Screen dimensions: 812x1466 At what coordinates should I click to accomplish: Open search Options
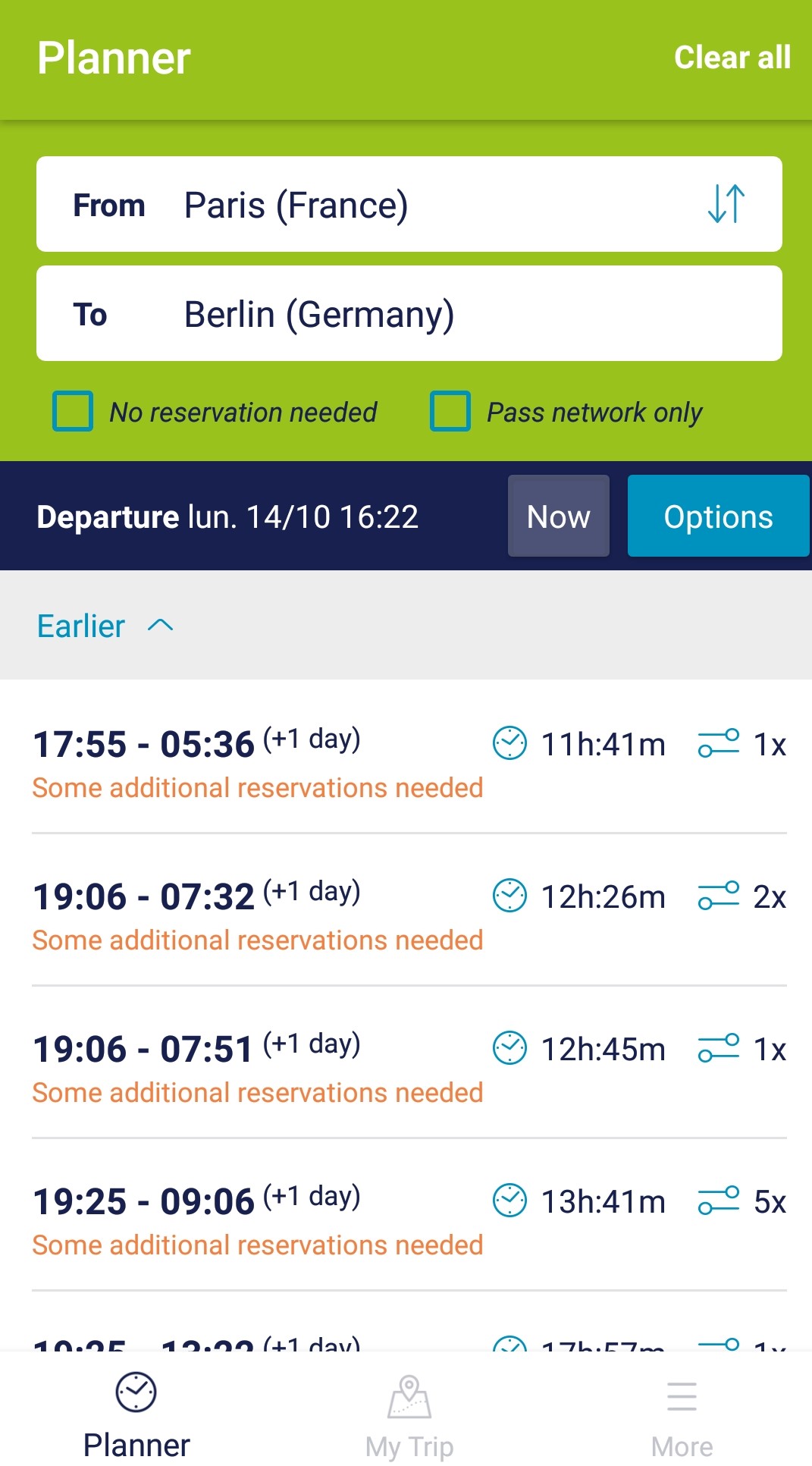coord(717,516)
